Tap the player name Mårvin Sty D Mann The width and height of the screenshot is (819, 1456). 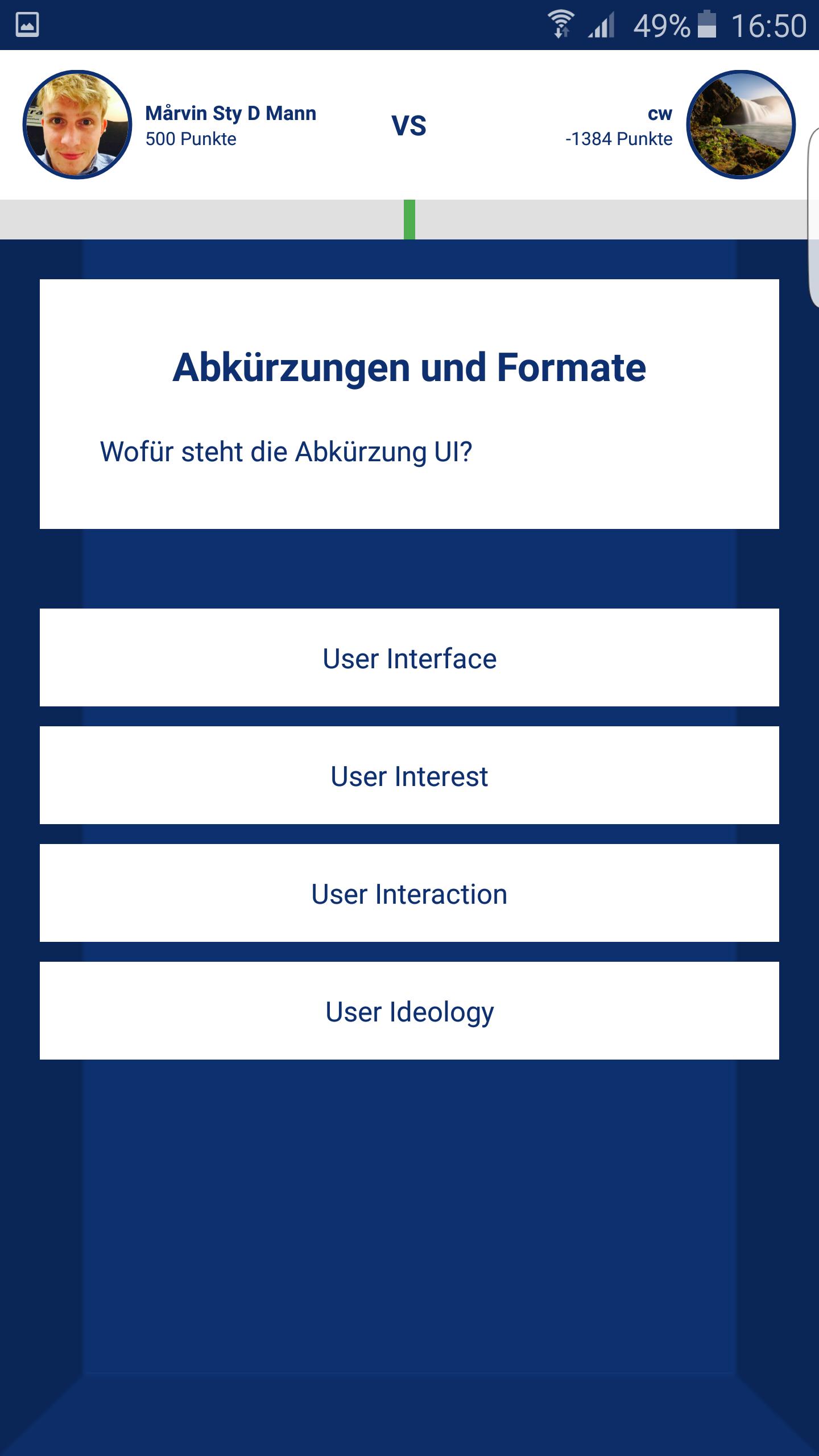[230, 113]
